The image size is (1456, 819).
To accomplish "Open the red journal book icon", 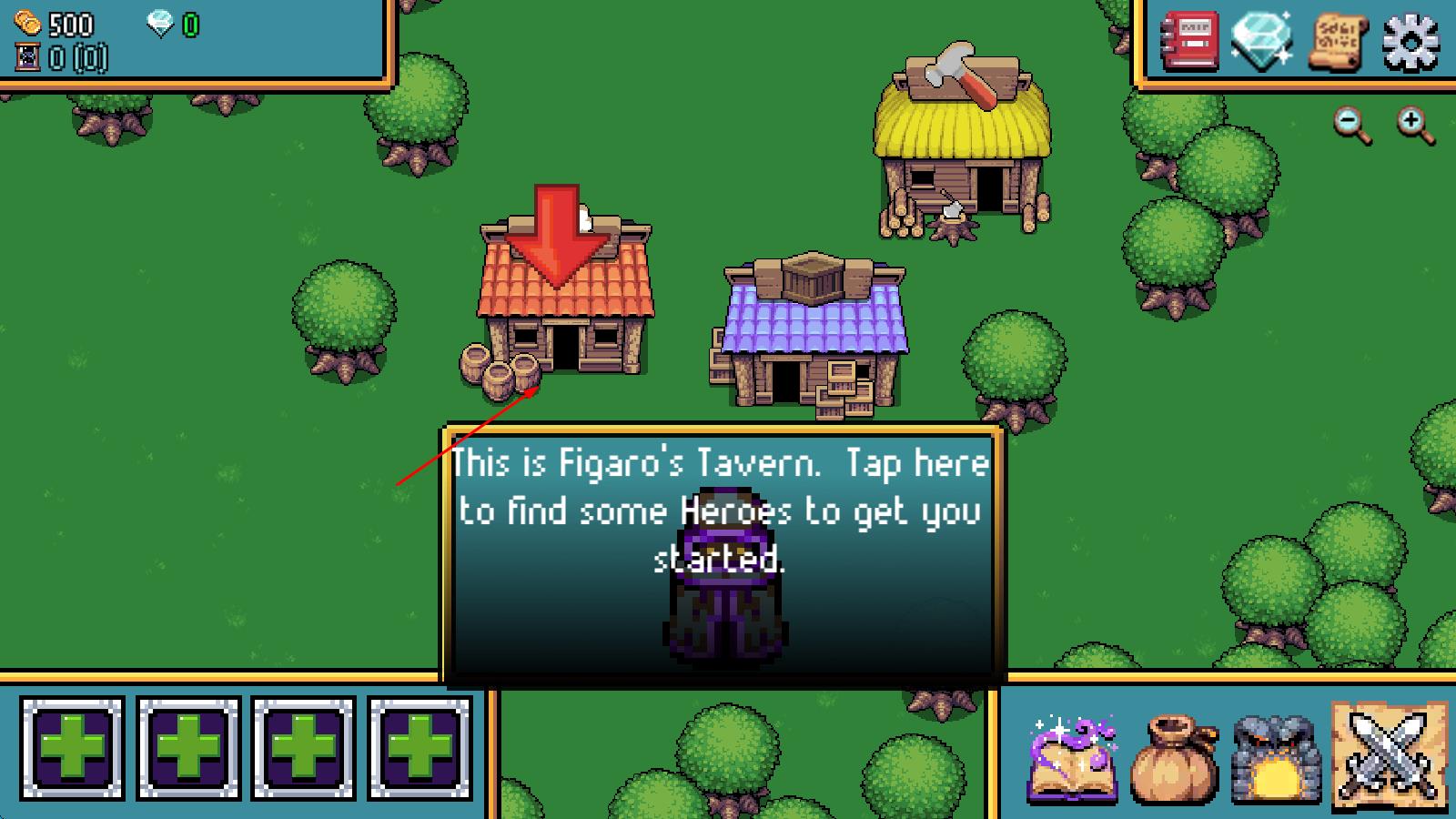I will click(1190, 41).
